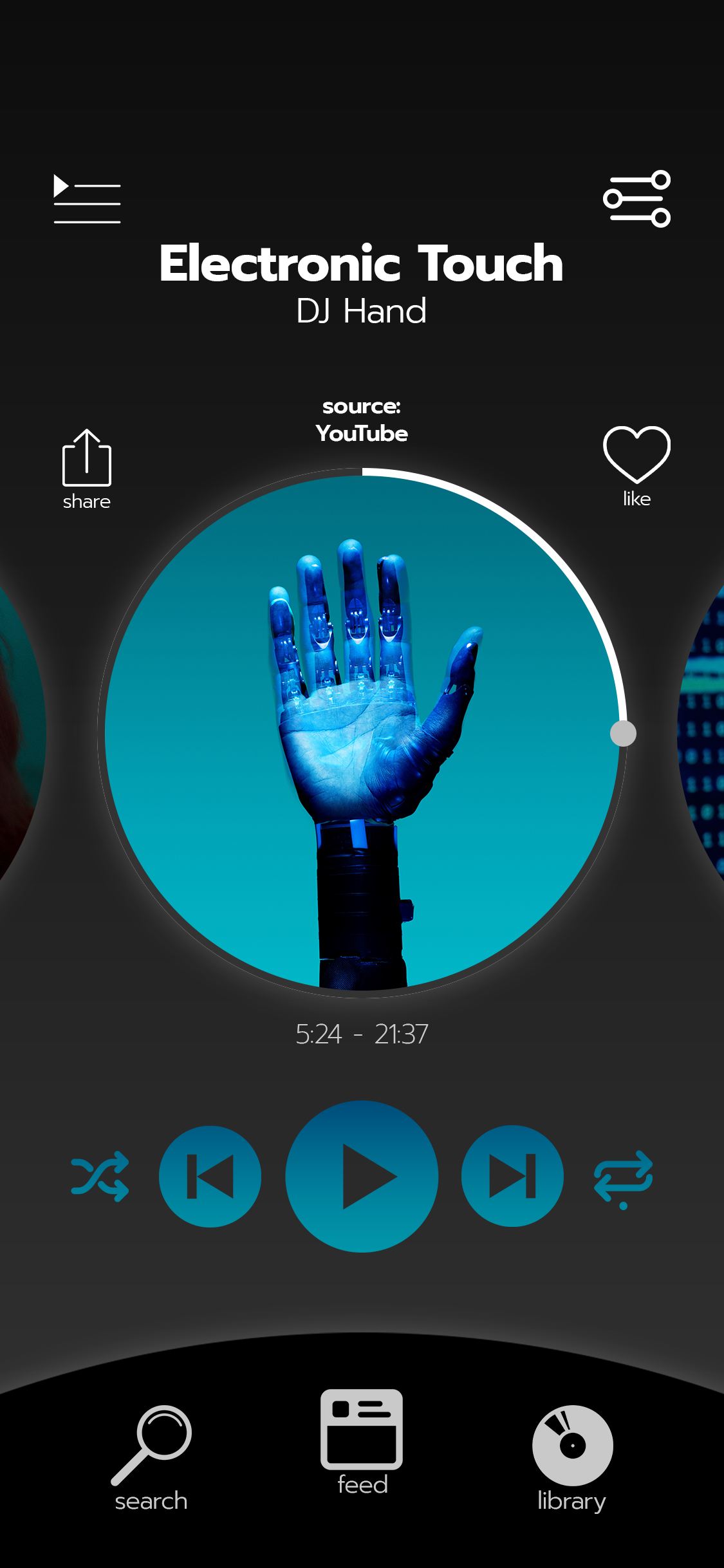The height and width of the screenshot is (1568, 724).
Task: Open the equalizer settings icon
Action: (x=636, y=199)
